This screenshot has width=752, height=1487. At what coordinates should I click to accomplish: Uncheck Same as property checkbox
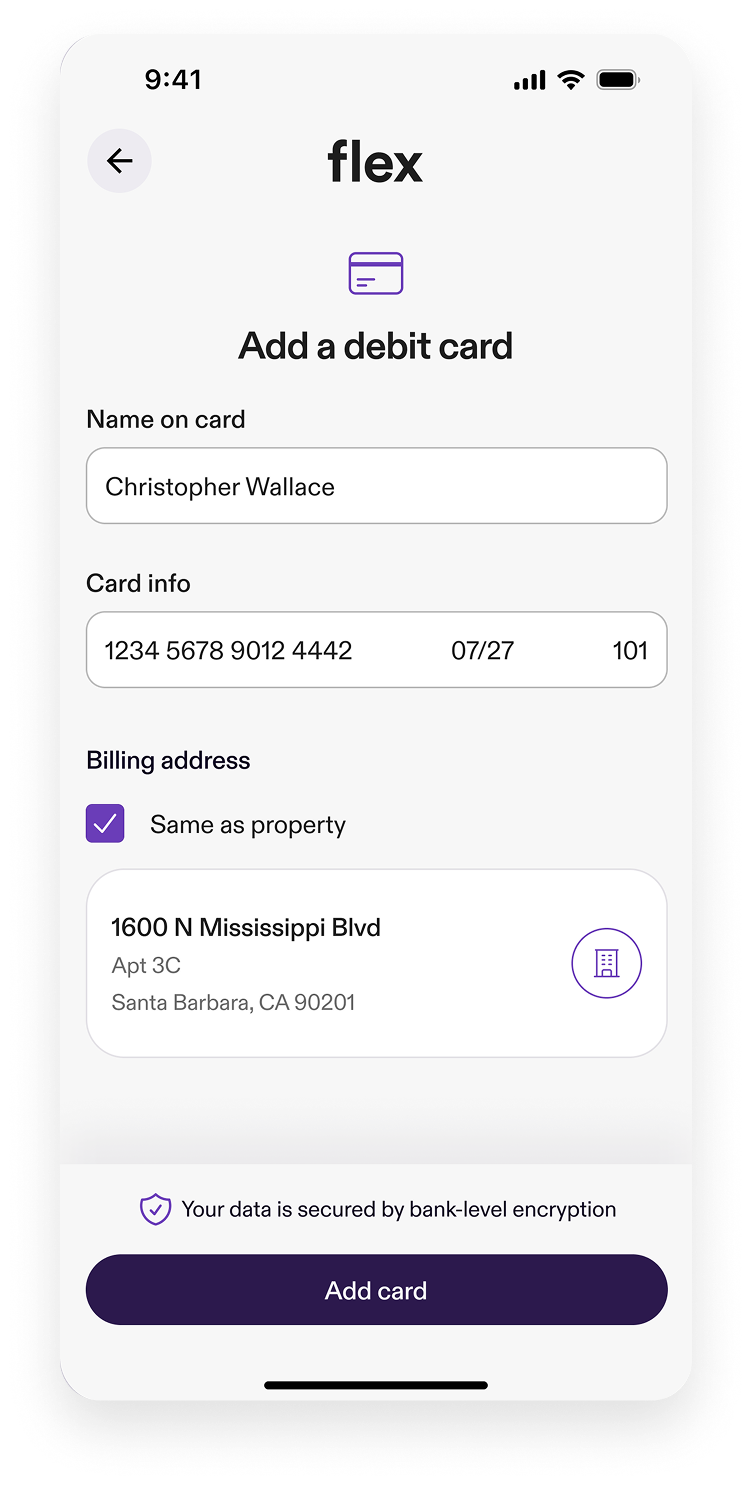click(105, 824)
